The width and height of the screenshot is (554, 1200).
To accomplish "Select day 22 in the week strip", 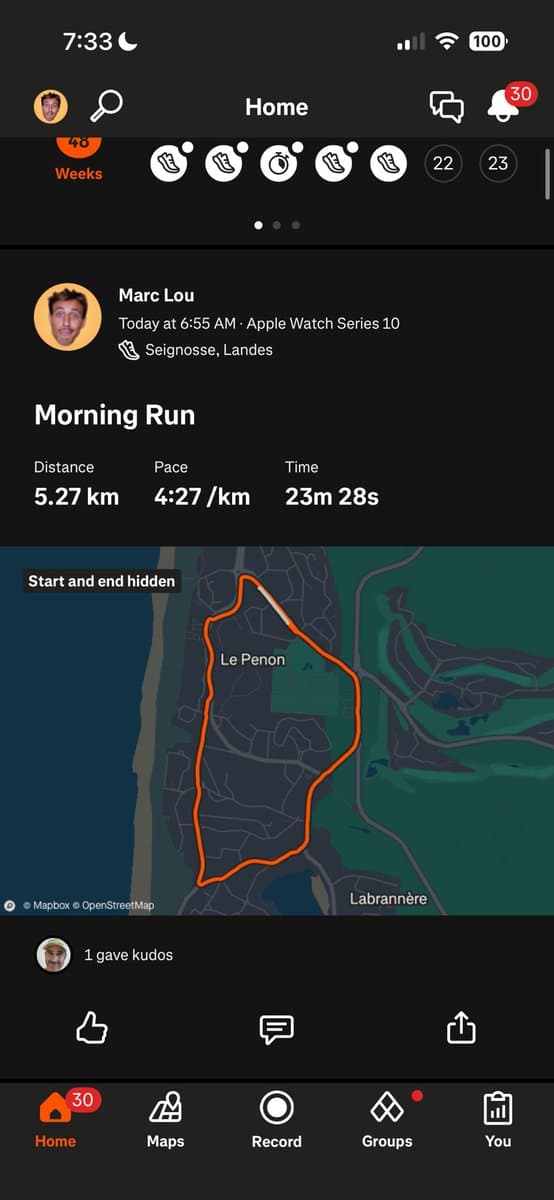I will click(x=443, y=163).
